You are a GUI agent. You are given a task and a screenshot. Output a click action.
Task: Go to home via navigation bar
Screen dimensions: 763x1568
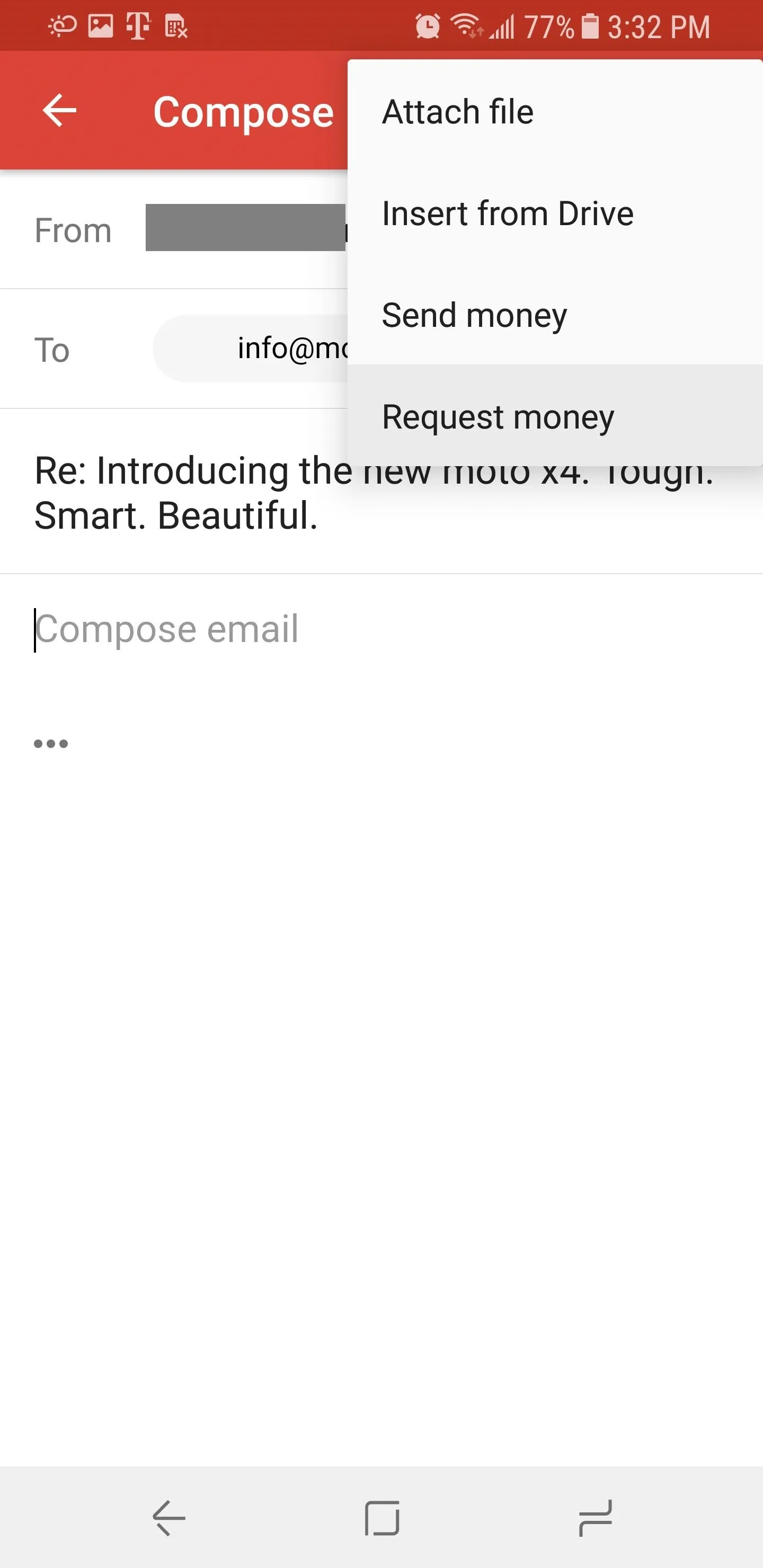tap(382, 1518)
